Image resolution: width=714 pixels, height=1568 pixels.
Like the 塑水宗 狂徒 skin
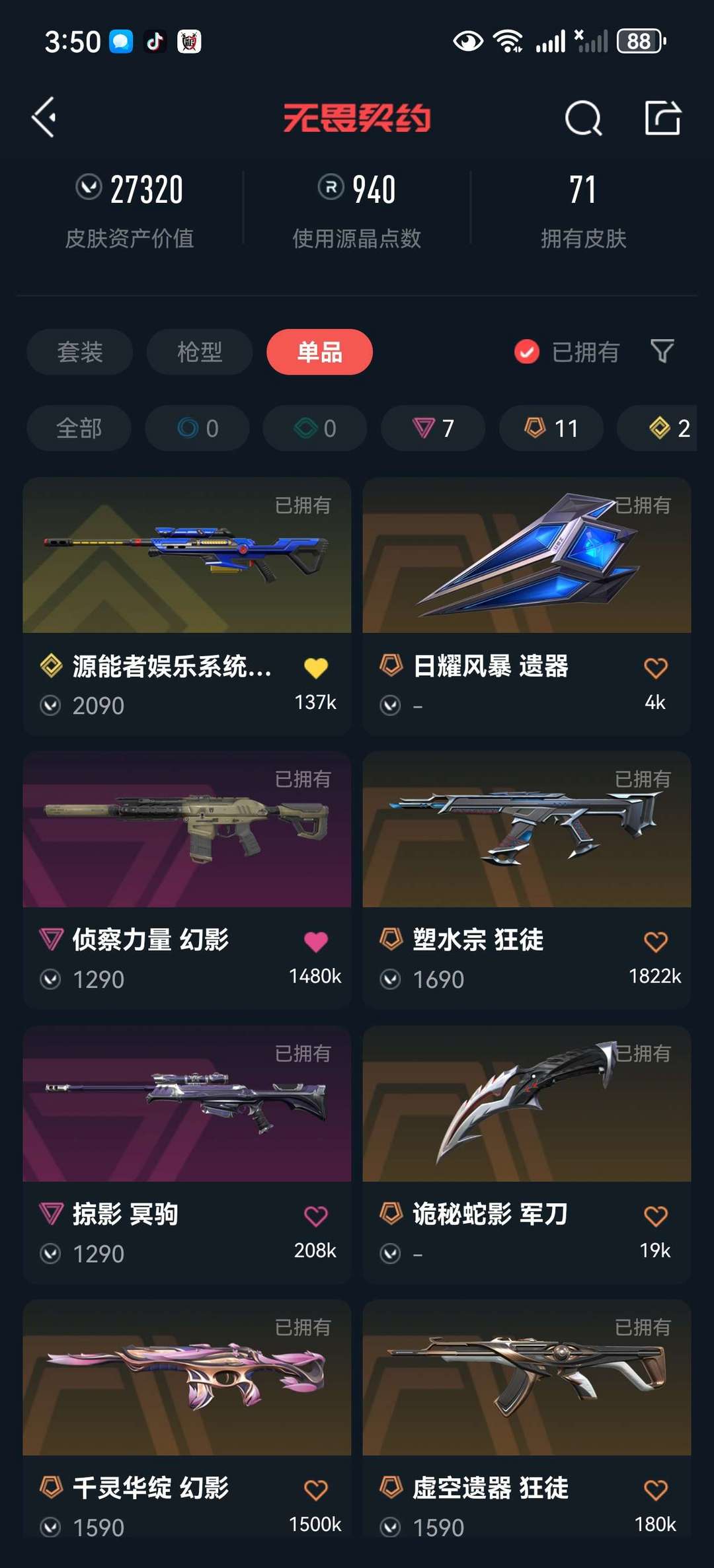click(x=656, y=941)
